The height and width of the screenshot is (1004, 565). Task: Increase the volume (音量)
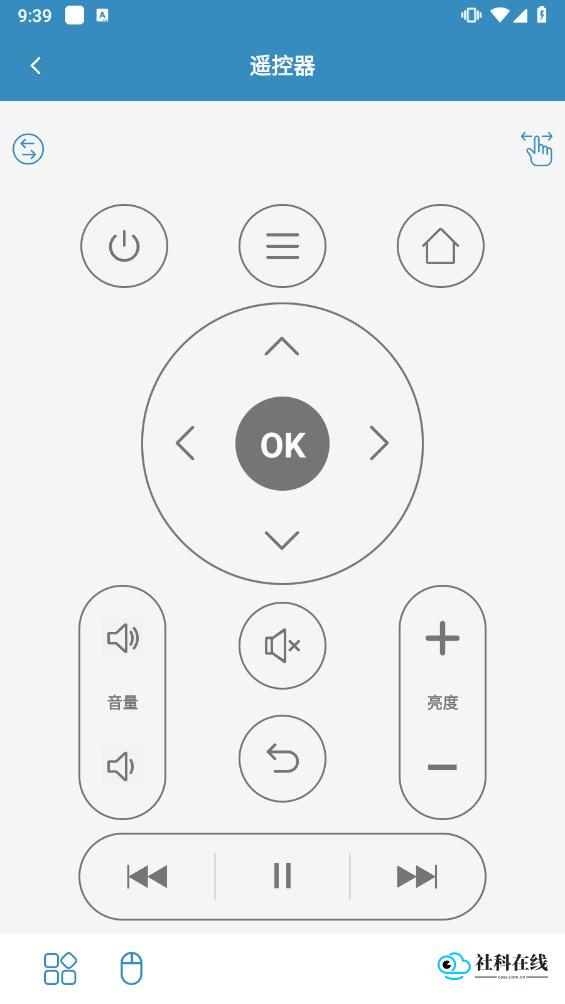pyautogui.click(x=122, y=638)
